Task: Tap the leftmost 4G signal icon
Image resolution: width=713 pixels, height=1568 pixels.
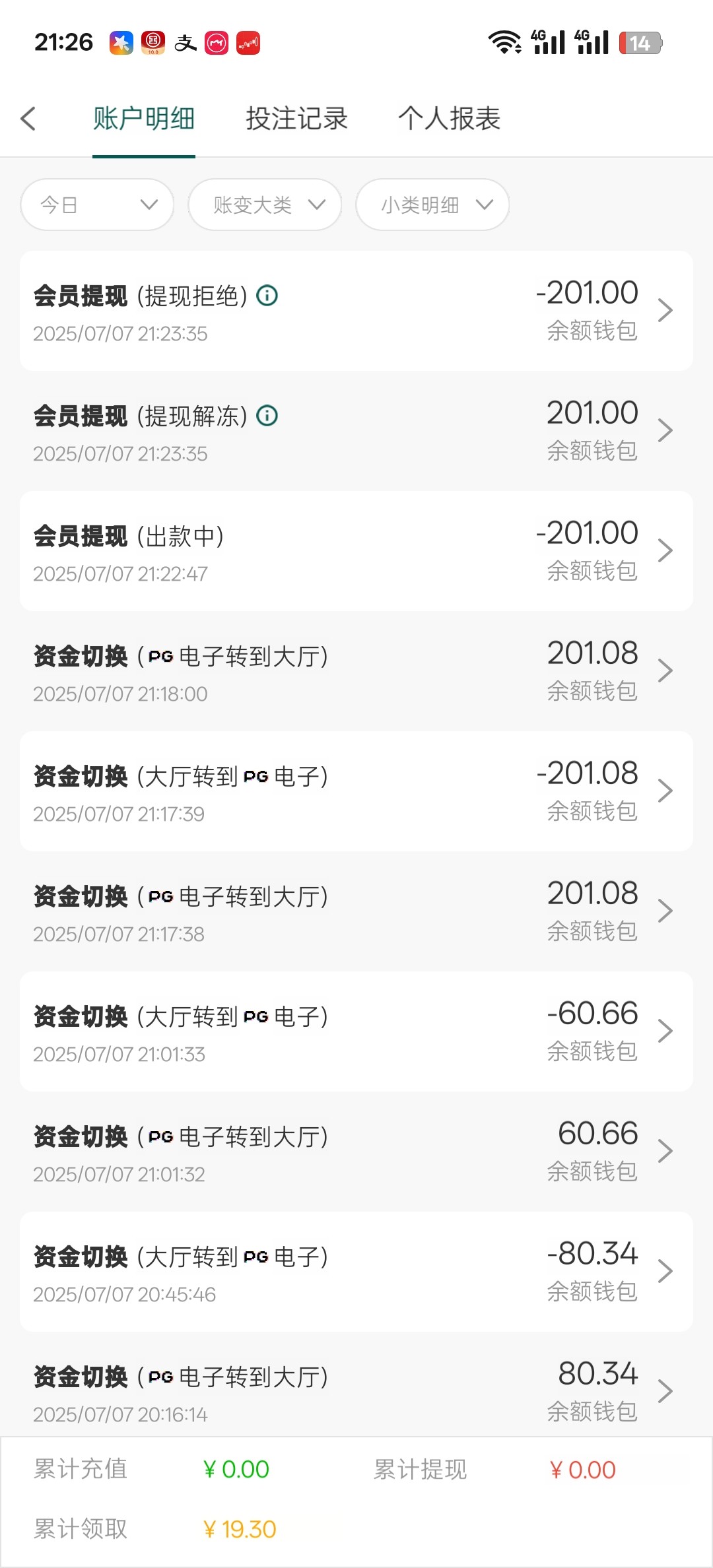Action: click(547, 42)
